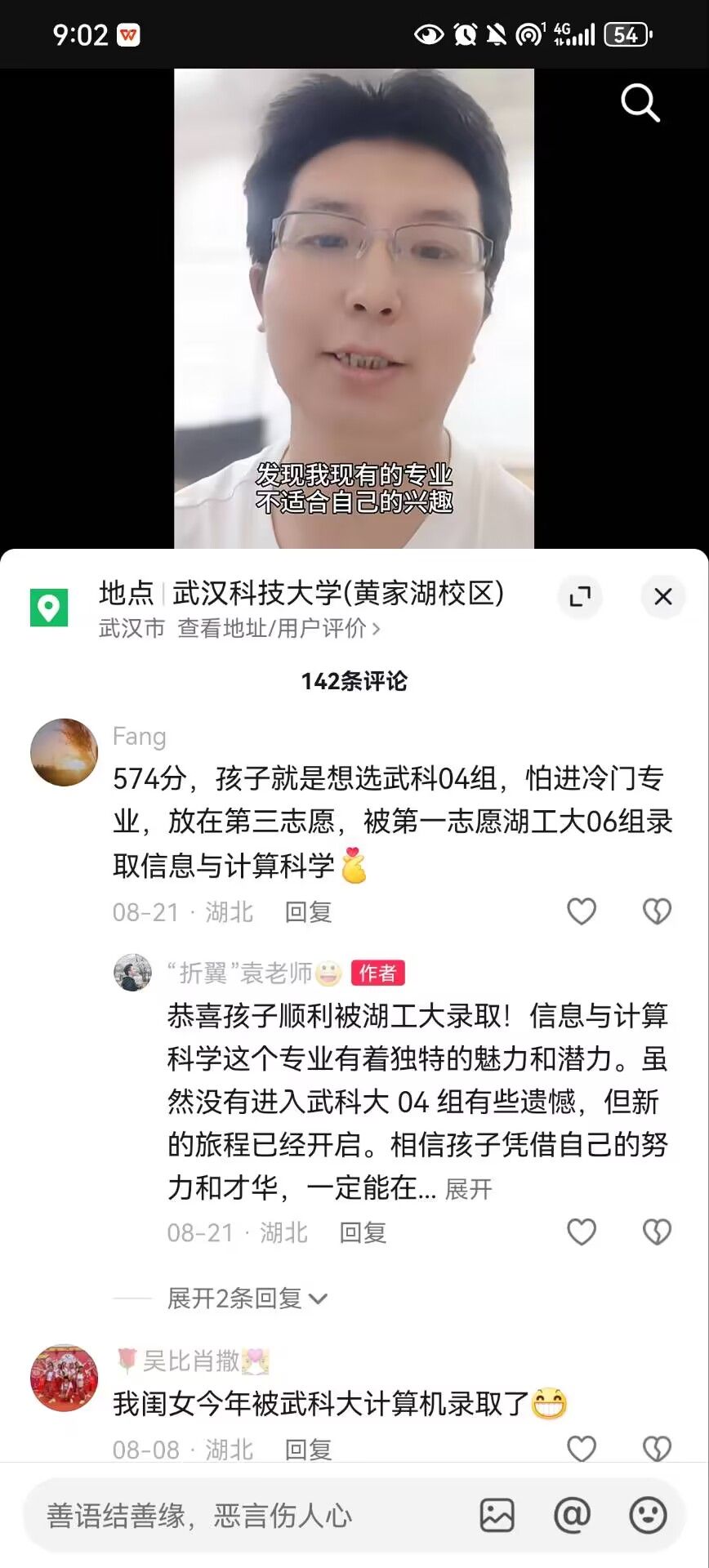
Task: Like 吴比肖撒's comment
Action: tap(582, 1448)
